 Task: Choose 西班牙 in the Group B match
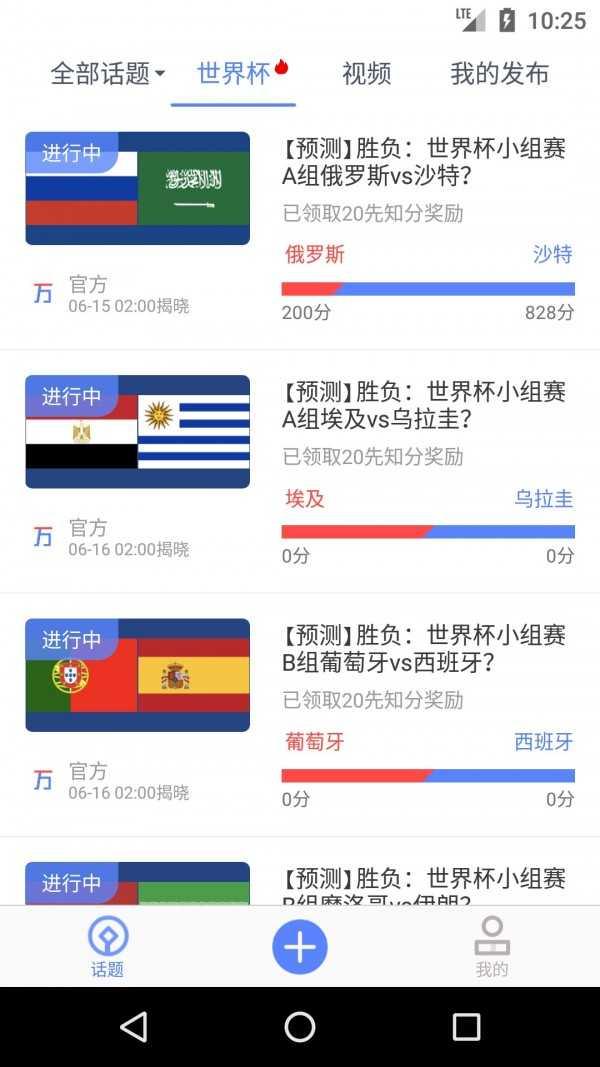tap(543, 742)
